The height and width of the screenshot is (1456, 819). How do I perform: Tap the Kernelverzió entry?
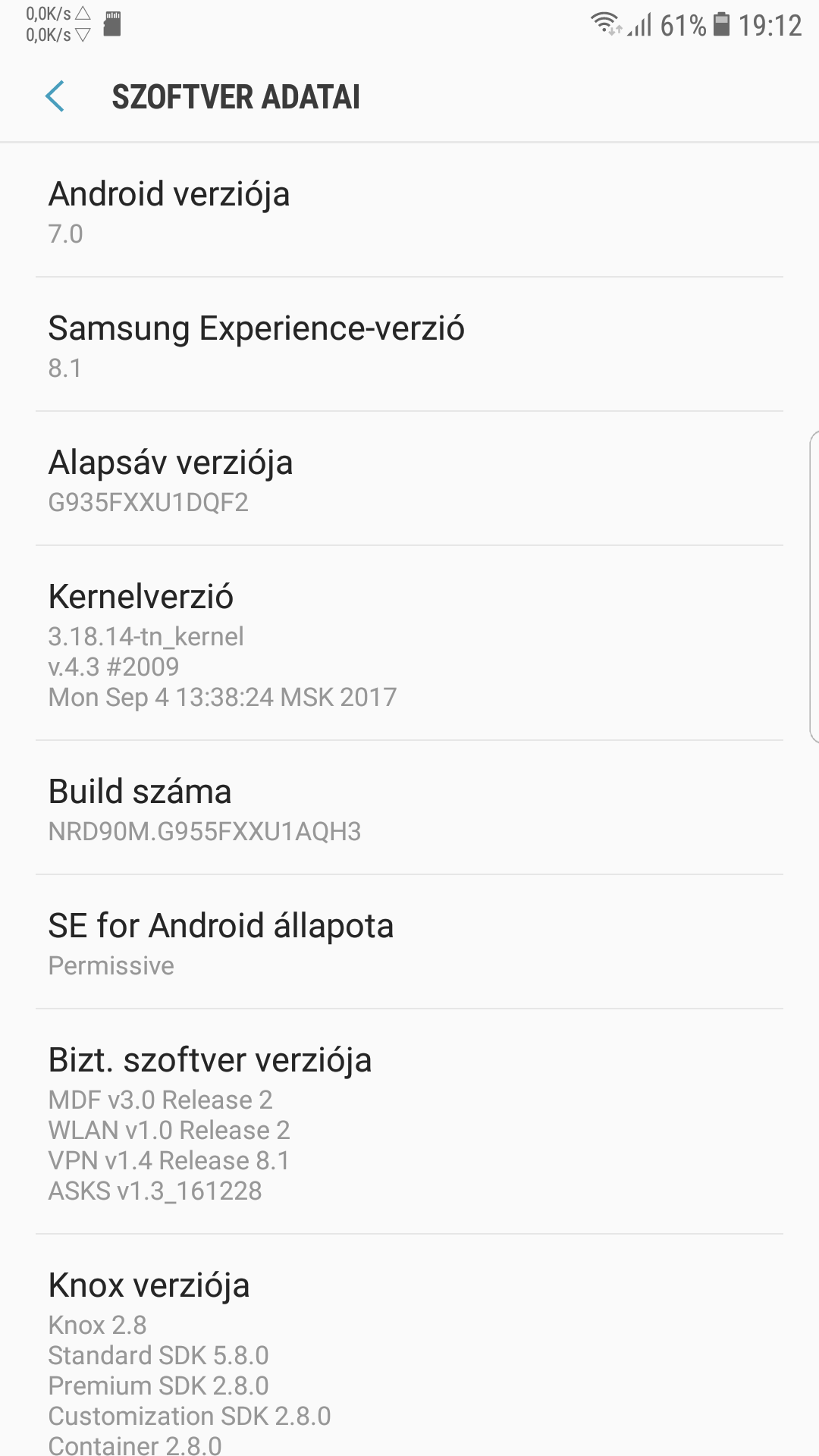coord(409,644)
